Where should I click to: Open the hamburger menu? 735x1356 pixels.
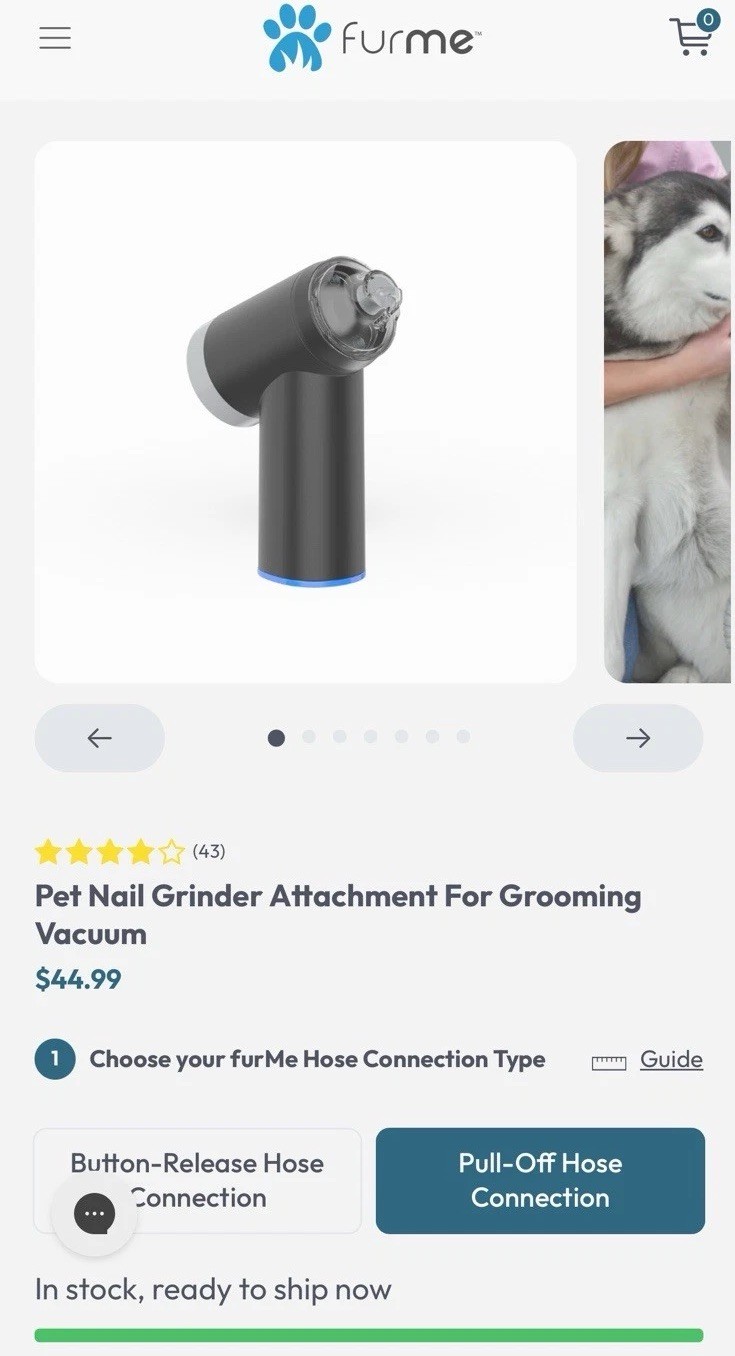pyautogui.click(x=55, y=38)
